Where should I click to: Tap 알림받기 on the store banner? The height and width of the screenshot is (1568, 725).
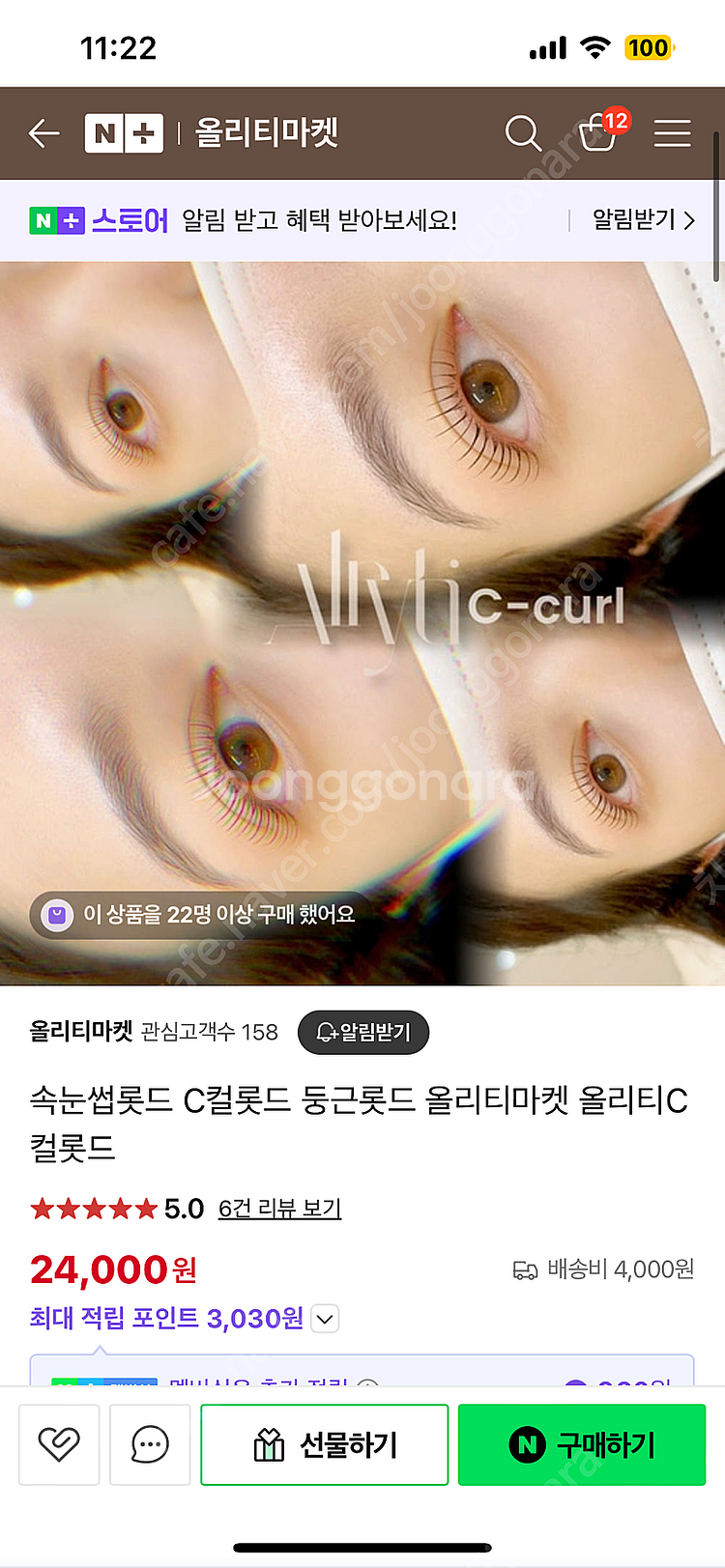click(x=644, y=220)
